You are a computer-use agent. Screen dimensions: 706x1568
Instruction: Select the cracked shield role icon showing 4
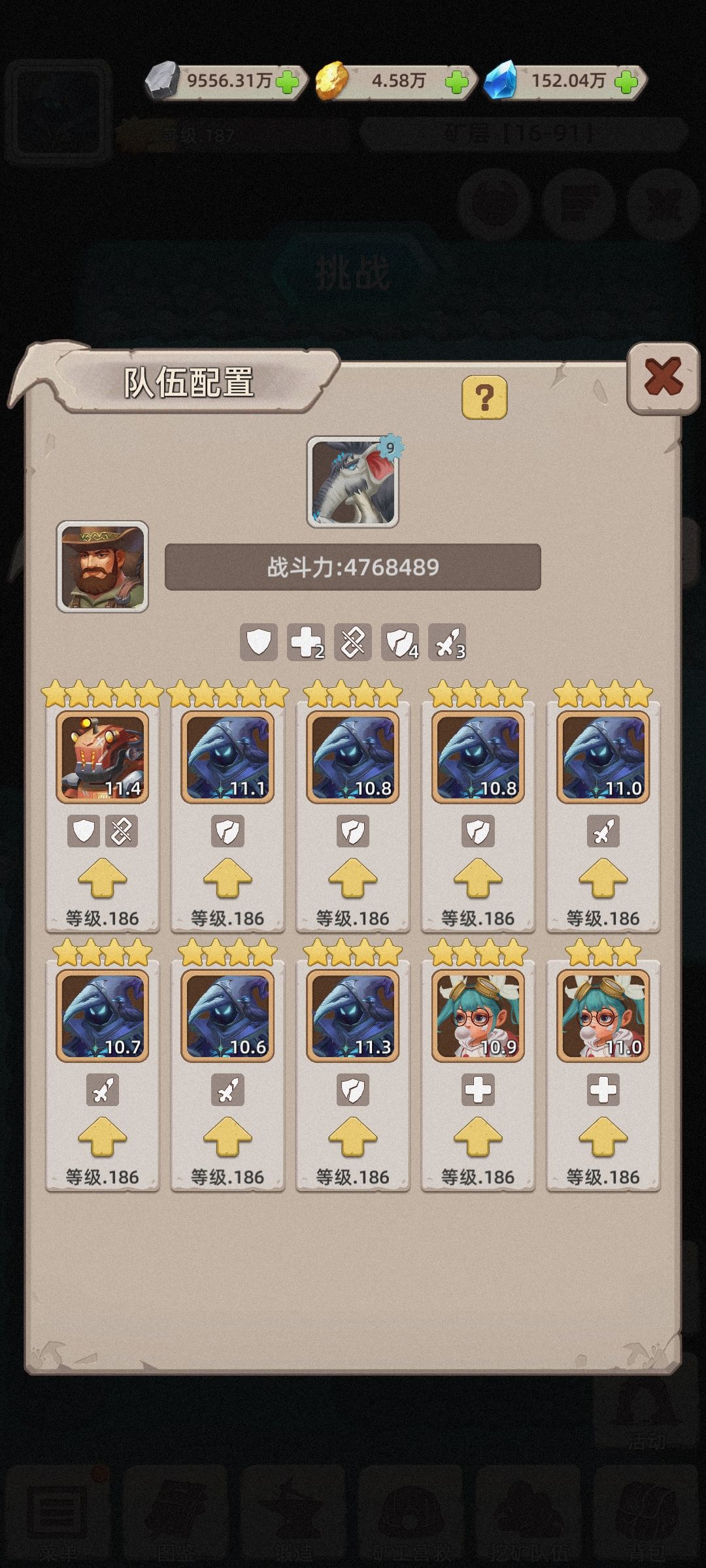(401, 644)
